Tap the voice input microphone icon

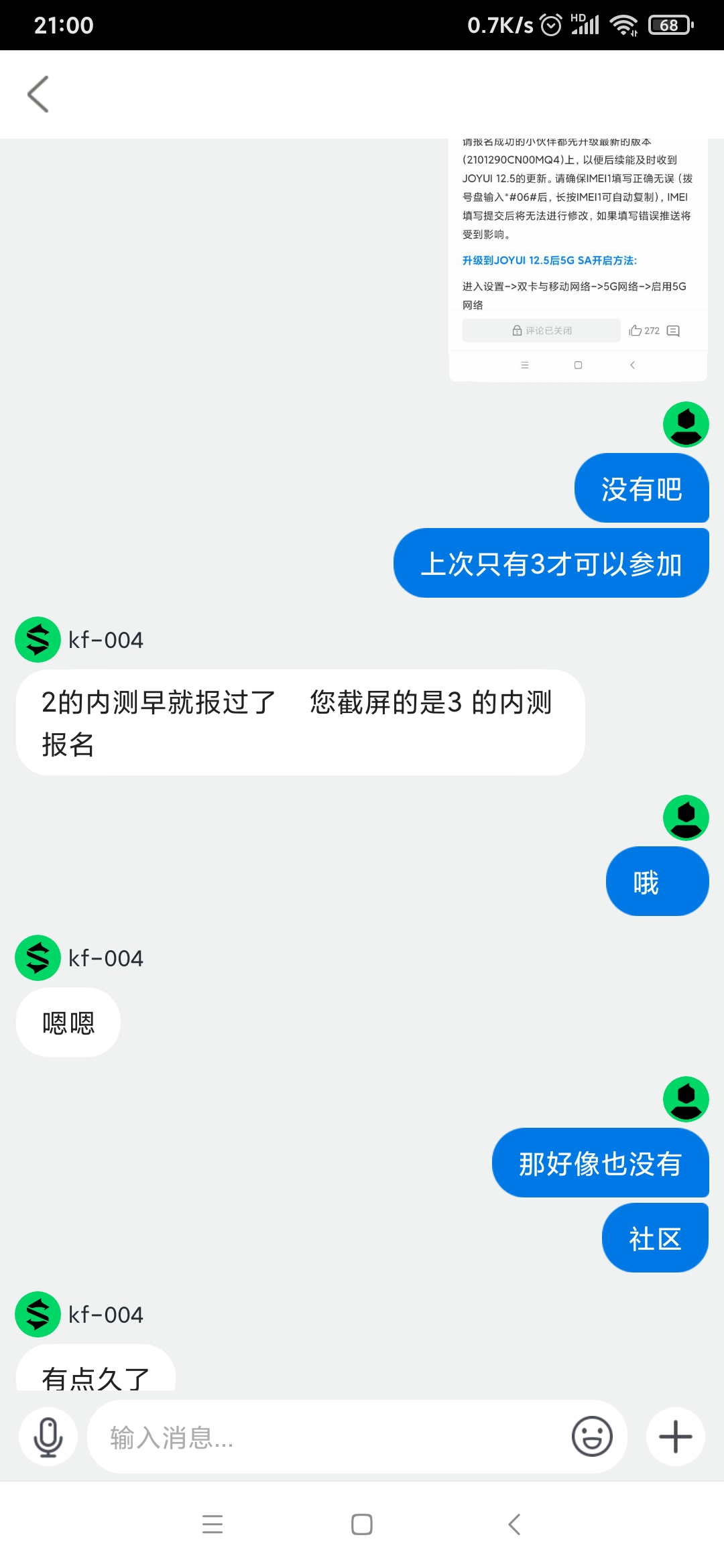click(48, 1437)
